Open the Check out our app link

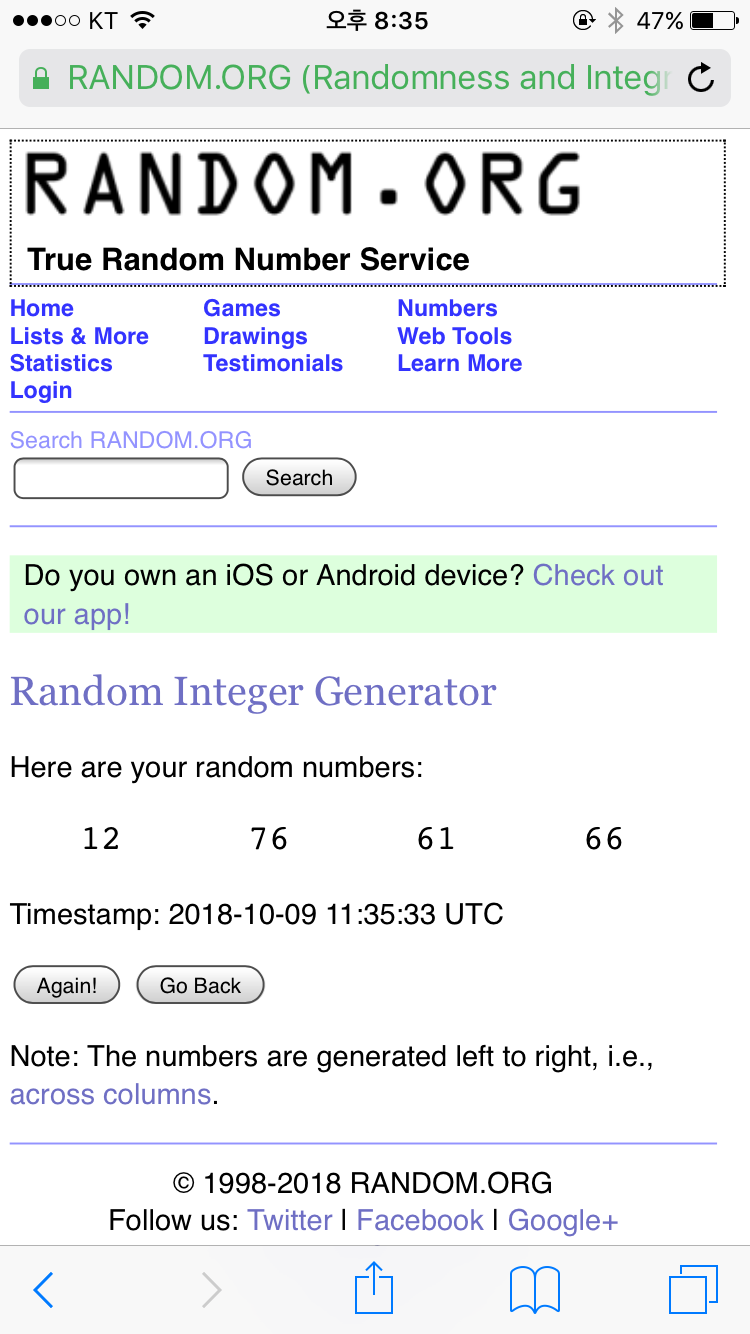coord(597,576)
